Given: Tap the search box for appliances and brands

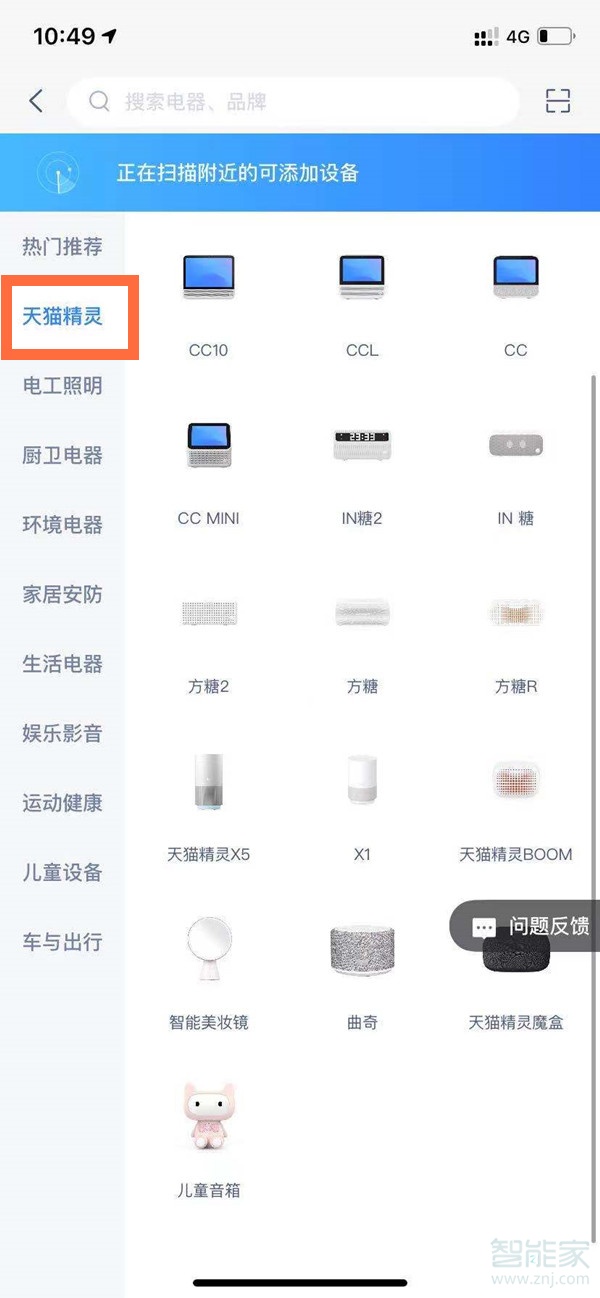Looking at the screenshot, I should pyautogui.click(x=292, y=101).
